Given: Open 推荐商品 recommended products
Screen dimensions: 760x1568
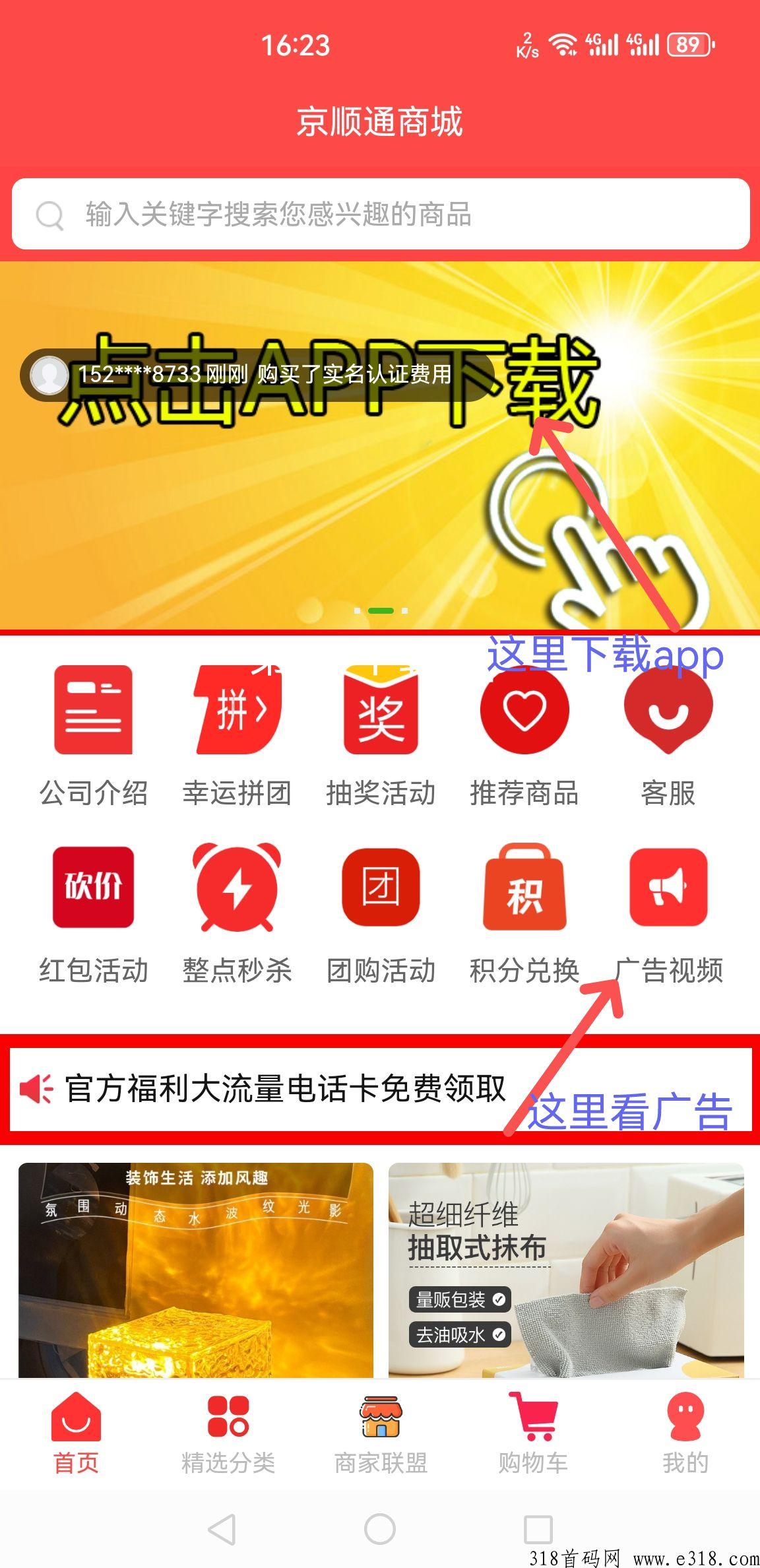Looking at the screenshot, I should click(524, 734).
